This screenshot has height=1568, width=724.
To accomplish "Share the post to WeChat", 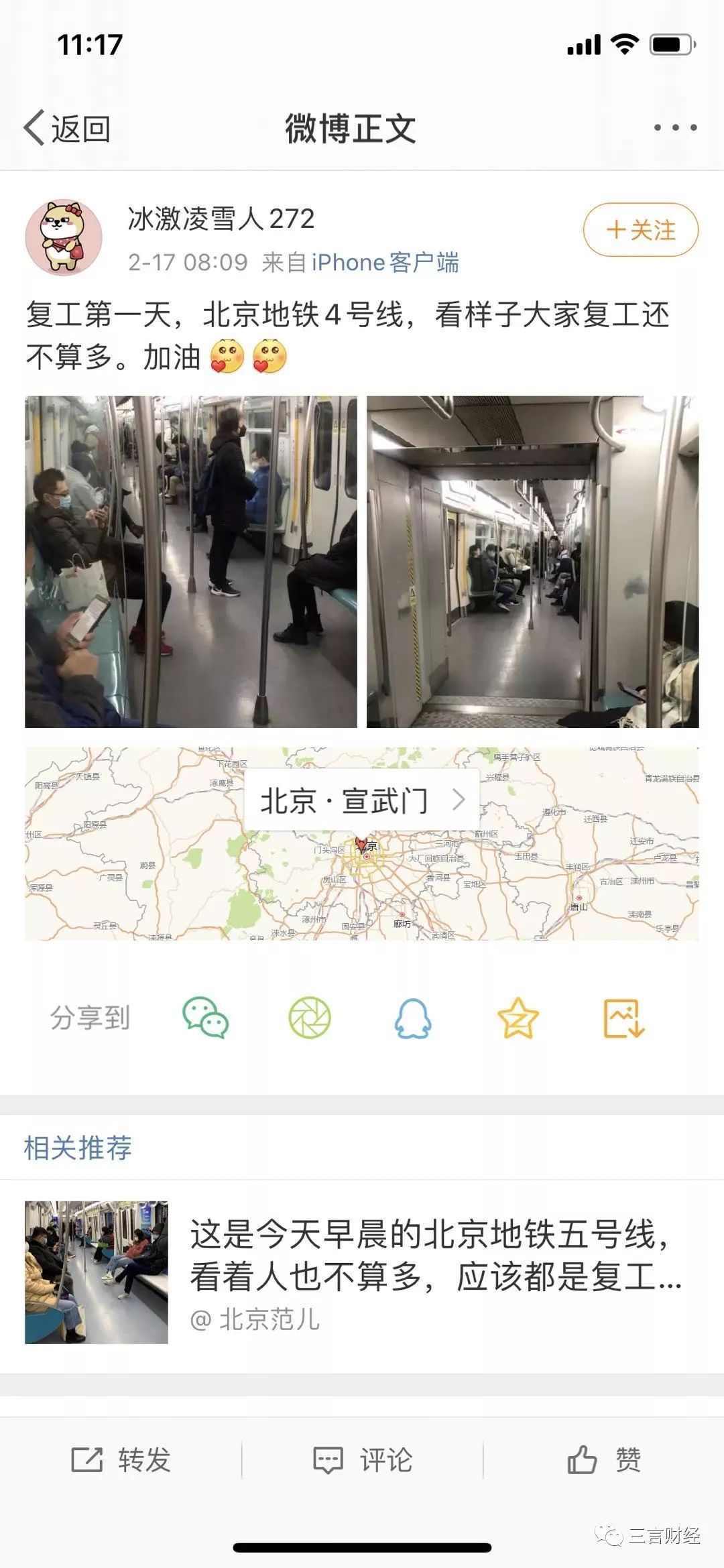I will (x=205, y=1018).
